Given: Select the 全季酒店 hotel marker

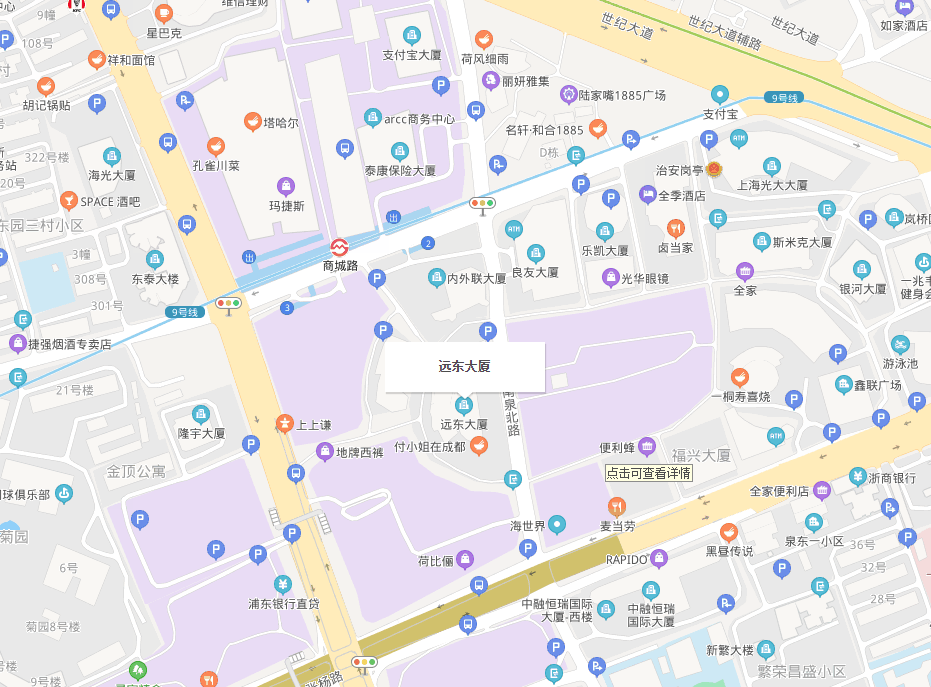Looking at the screenshot, I should [647, 195].
